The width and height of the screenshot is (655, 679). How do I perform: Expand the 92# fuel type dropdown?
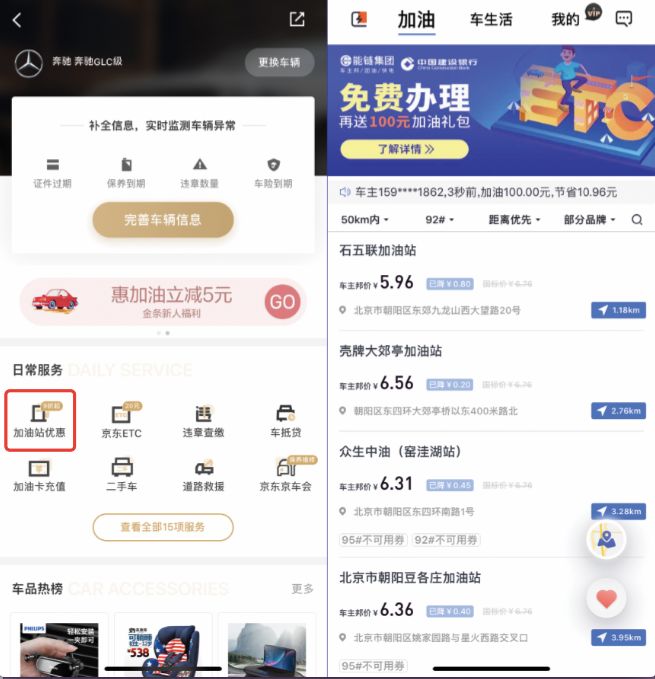(438, 219)
